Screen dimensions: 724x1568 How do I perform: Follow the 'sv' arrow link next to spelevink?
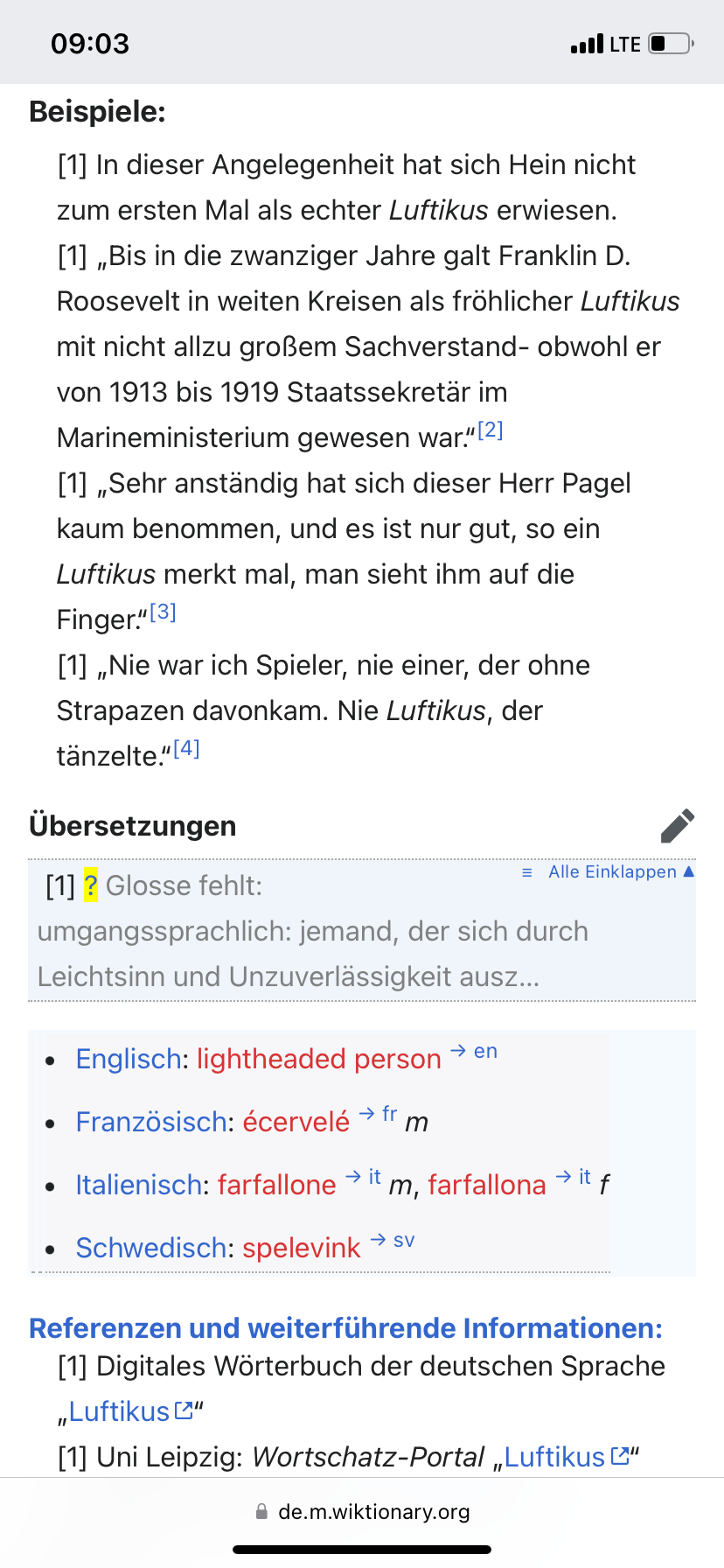(393, 1241)
